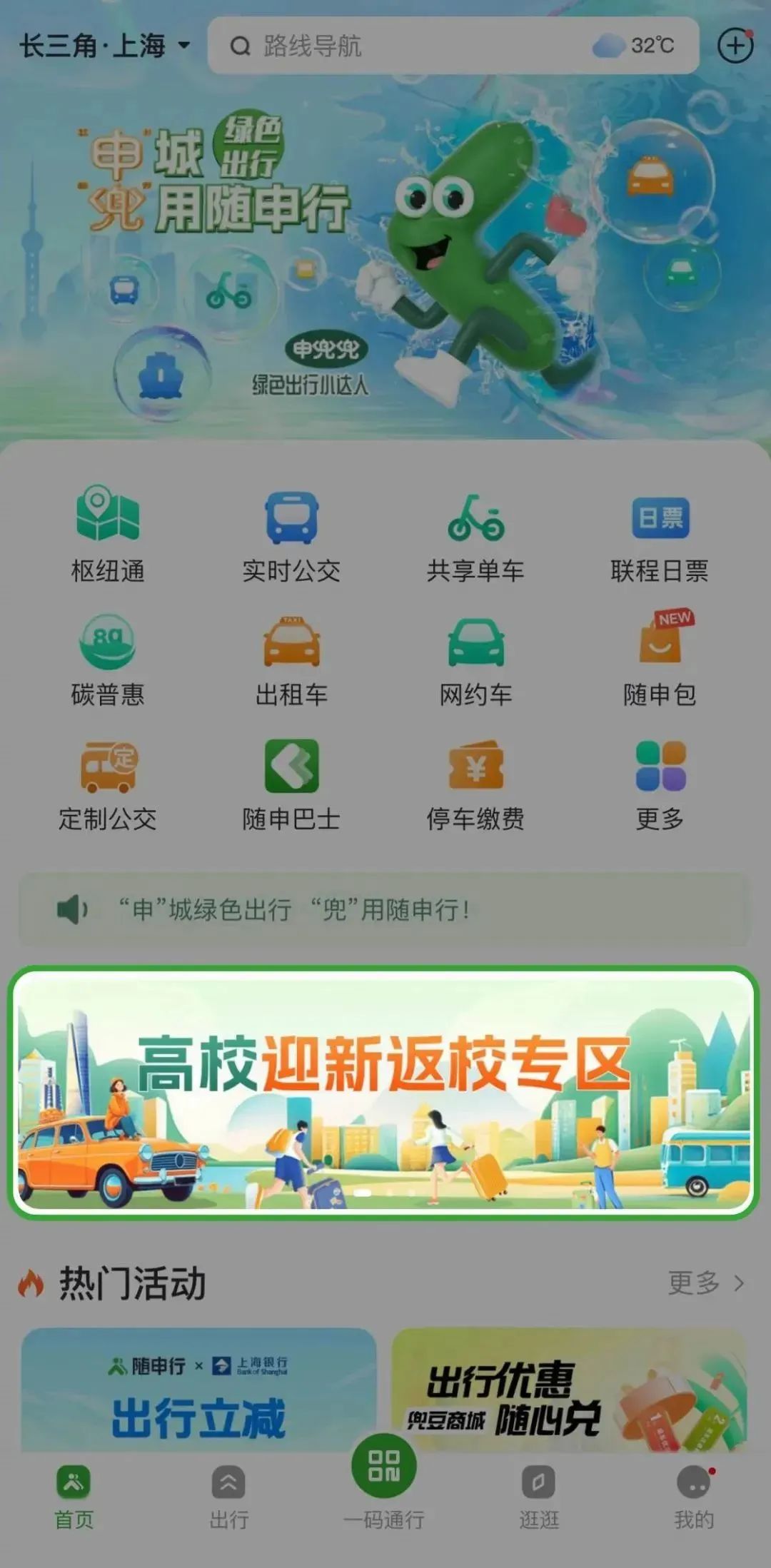This screenshot has width=771, height=1568.
Task: Open 随申巴士 service
Action: 291,782
